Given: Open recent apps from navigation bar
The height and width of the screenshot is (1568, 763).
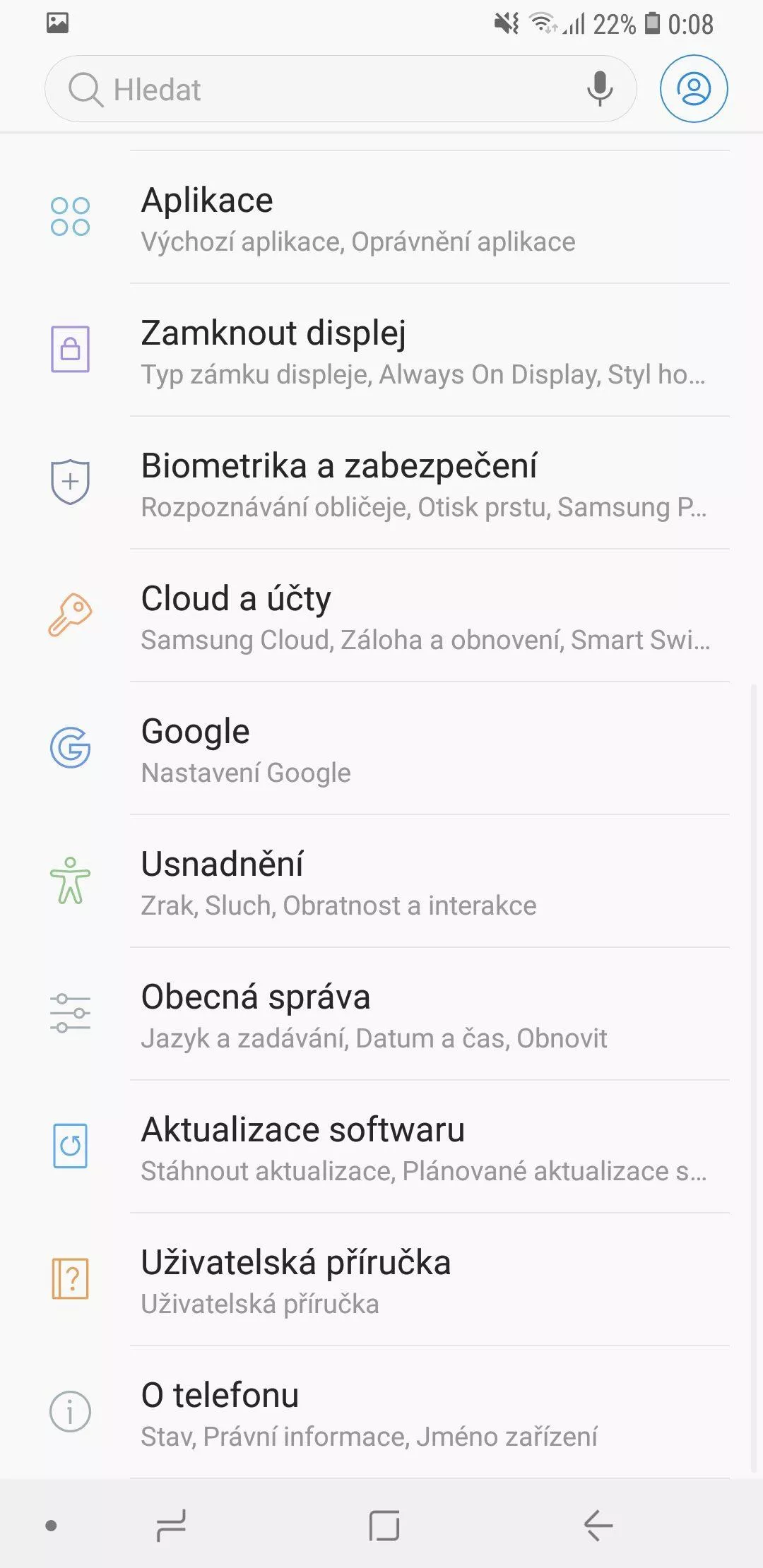Looking at the screenshot, I should [171, 1526].
